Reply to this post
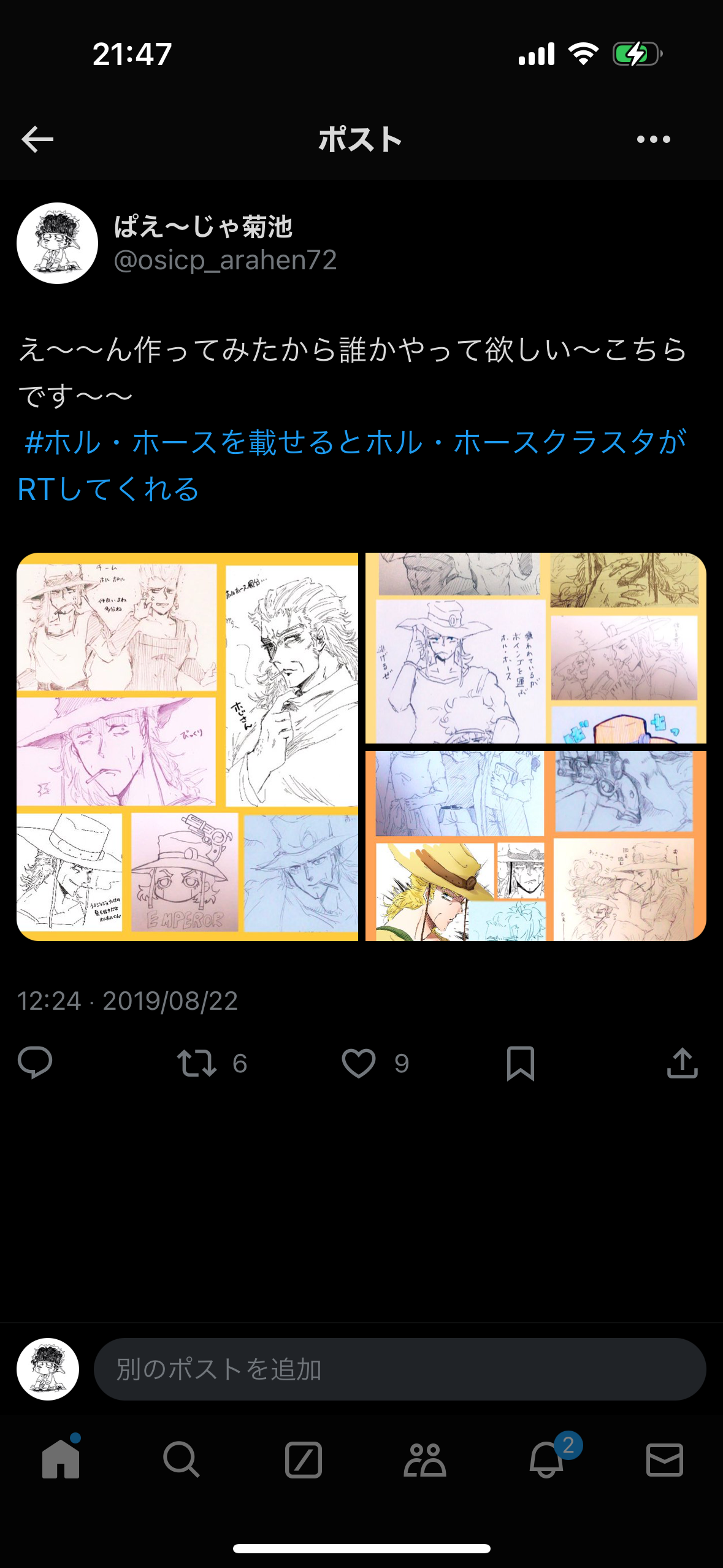This screenshot has height=1568, width=723. pos(35,1063)
